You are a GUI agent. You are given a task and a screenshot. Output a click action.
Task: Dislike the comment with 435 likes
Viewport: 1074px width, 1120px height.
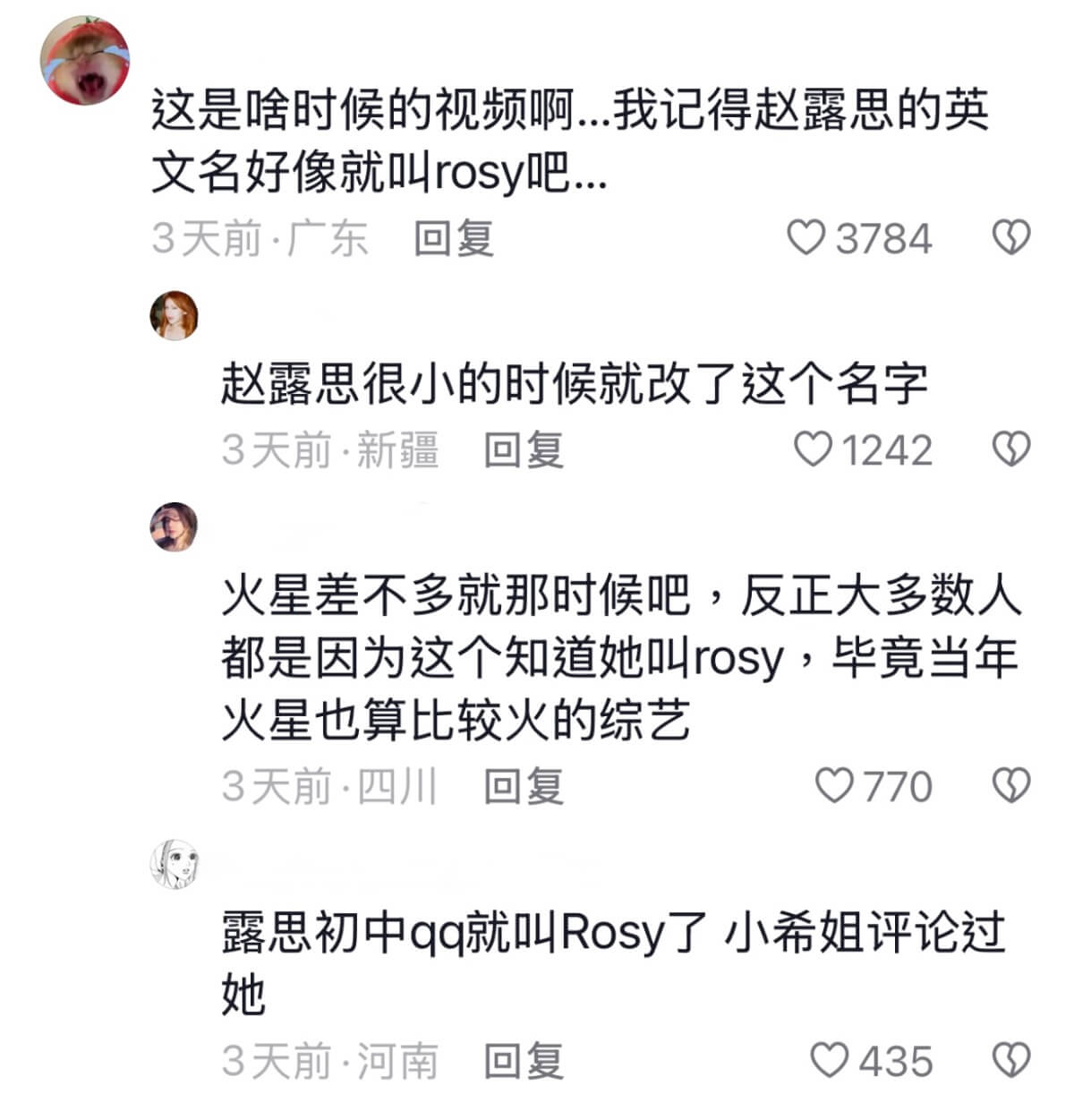(x=1011, y=1061)
